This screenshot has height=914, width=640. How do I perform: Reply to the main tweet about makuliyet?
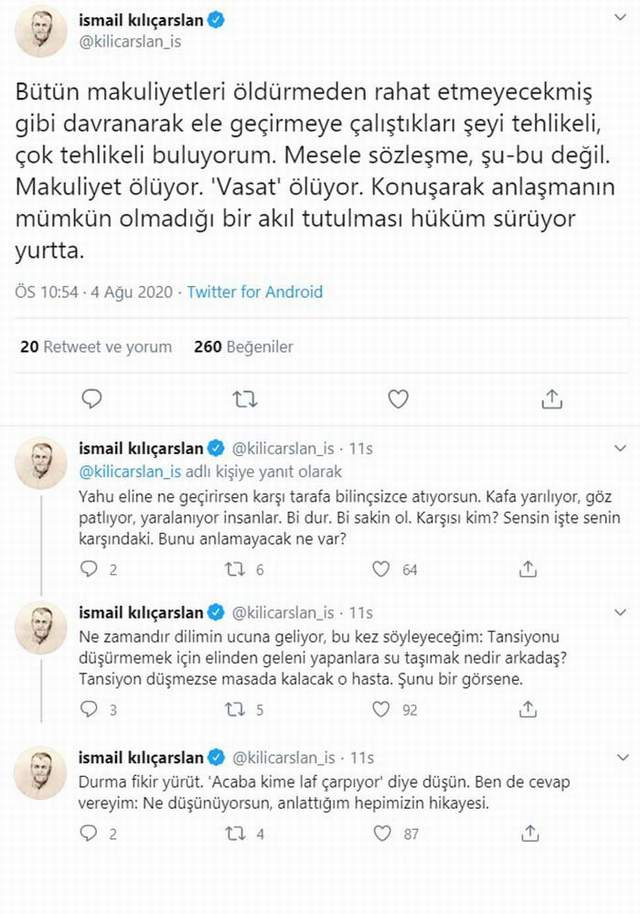pyautogui.click(x=92, y=399)
